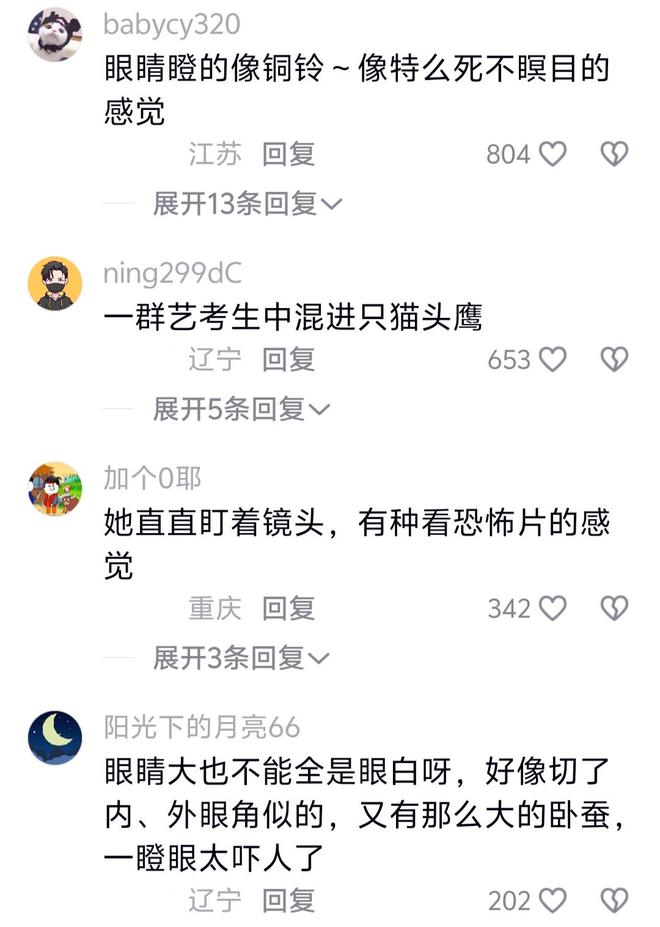Like 加个0耶's comment
The width and height of the screenshot is (660, 927).
553,608
